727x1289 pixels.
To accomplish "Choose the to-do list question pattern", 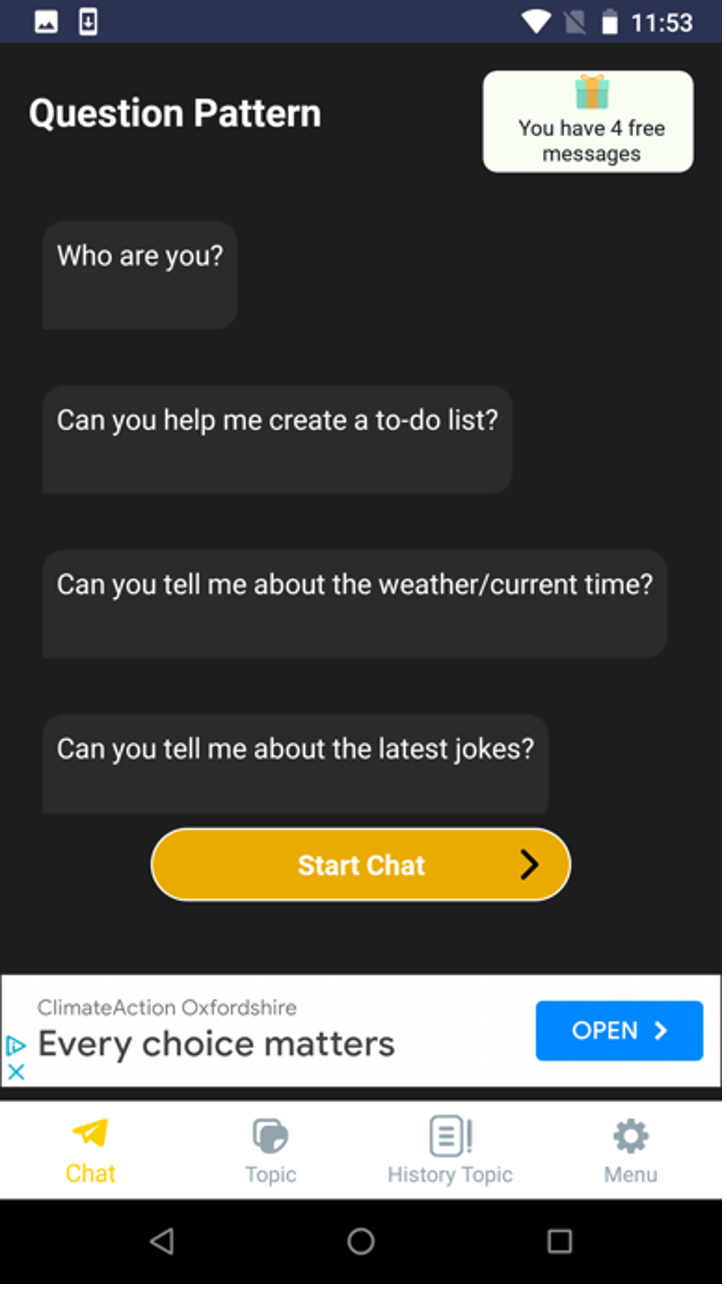I will point(277,438).
